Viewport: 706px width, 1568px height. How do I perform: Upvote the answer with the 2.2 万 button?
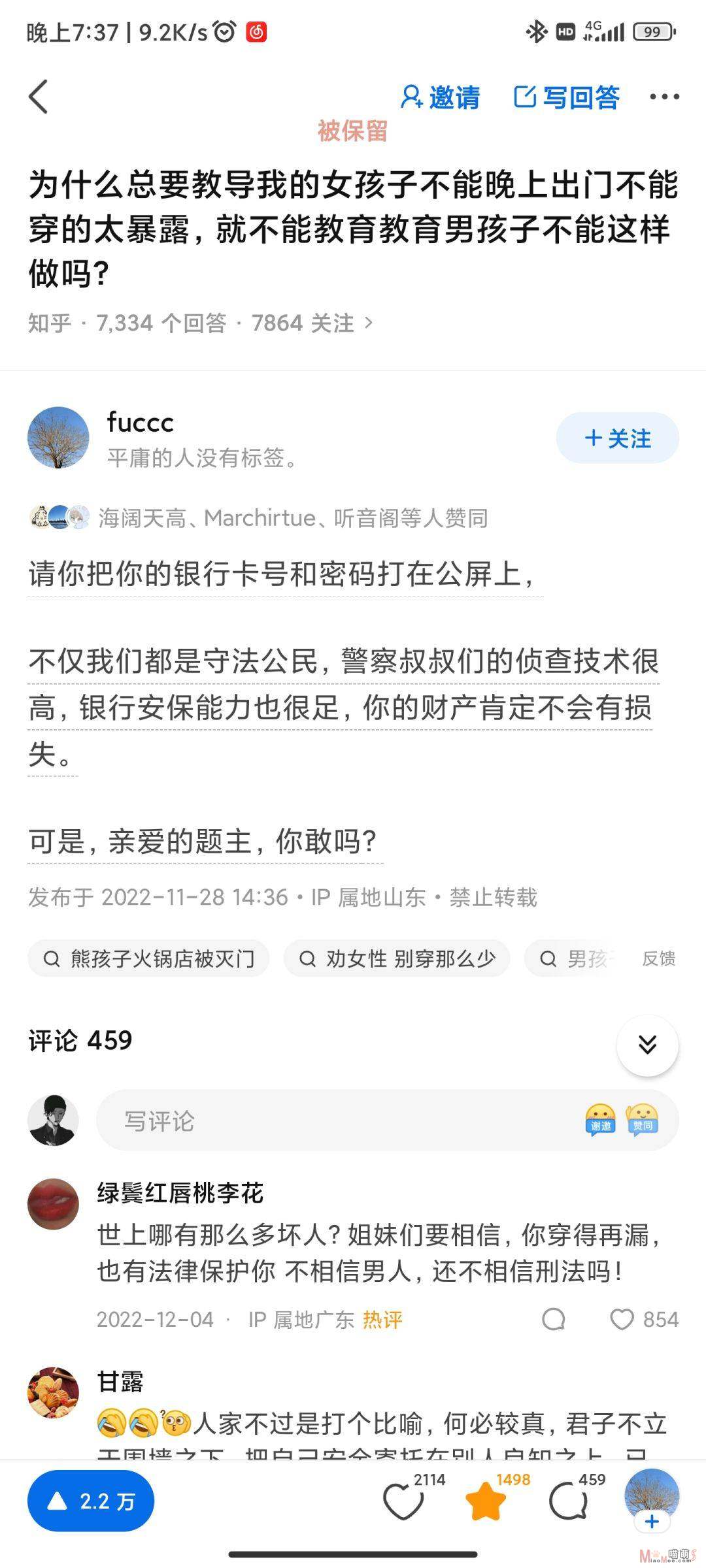(x=91, y=1501)
